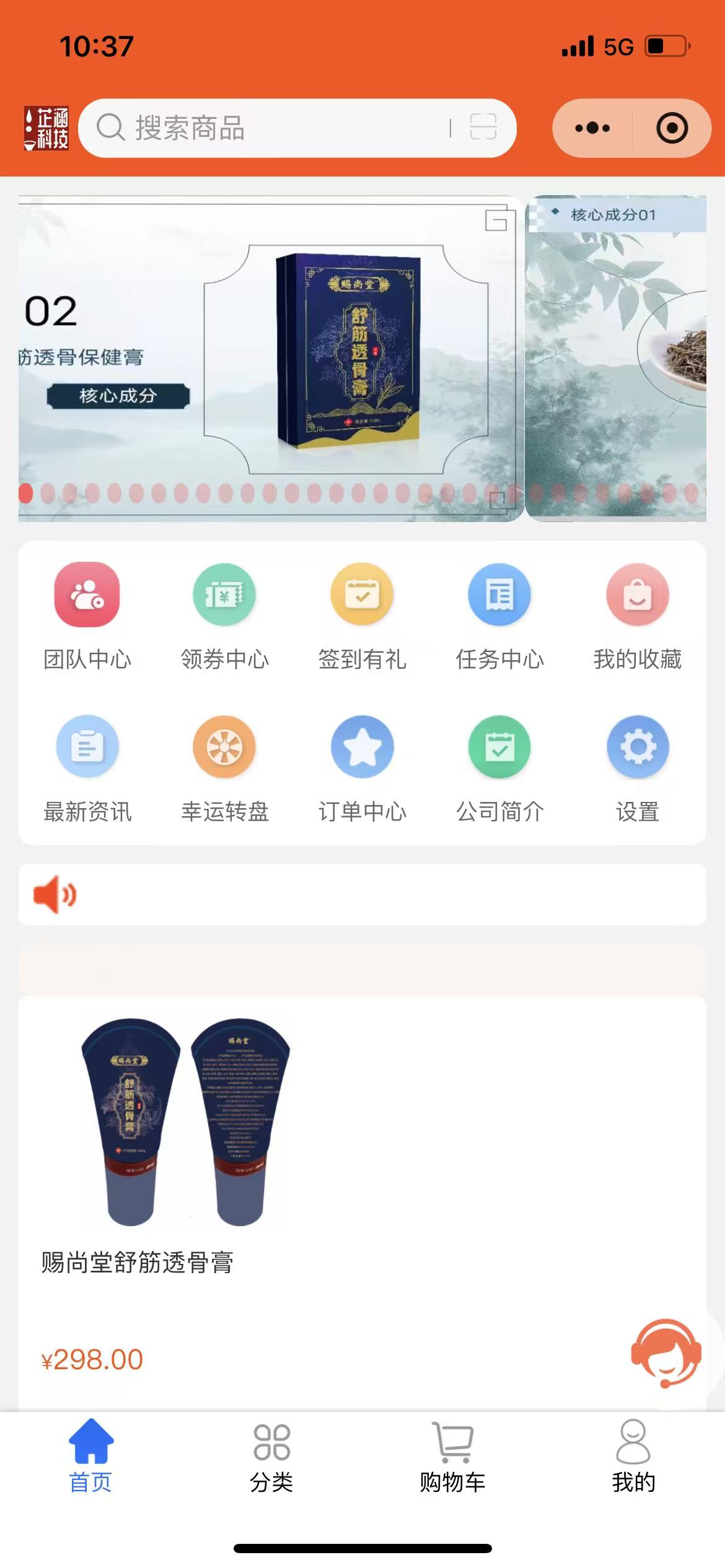Open the scan icon in search bar
This screenshot has width=725, height=1568.
[x=483, y=128]
